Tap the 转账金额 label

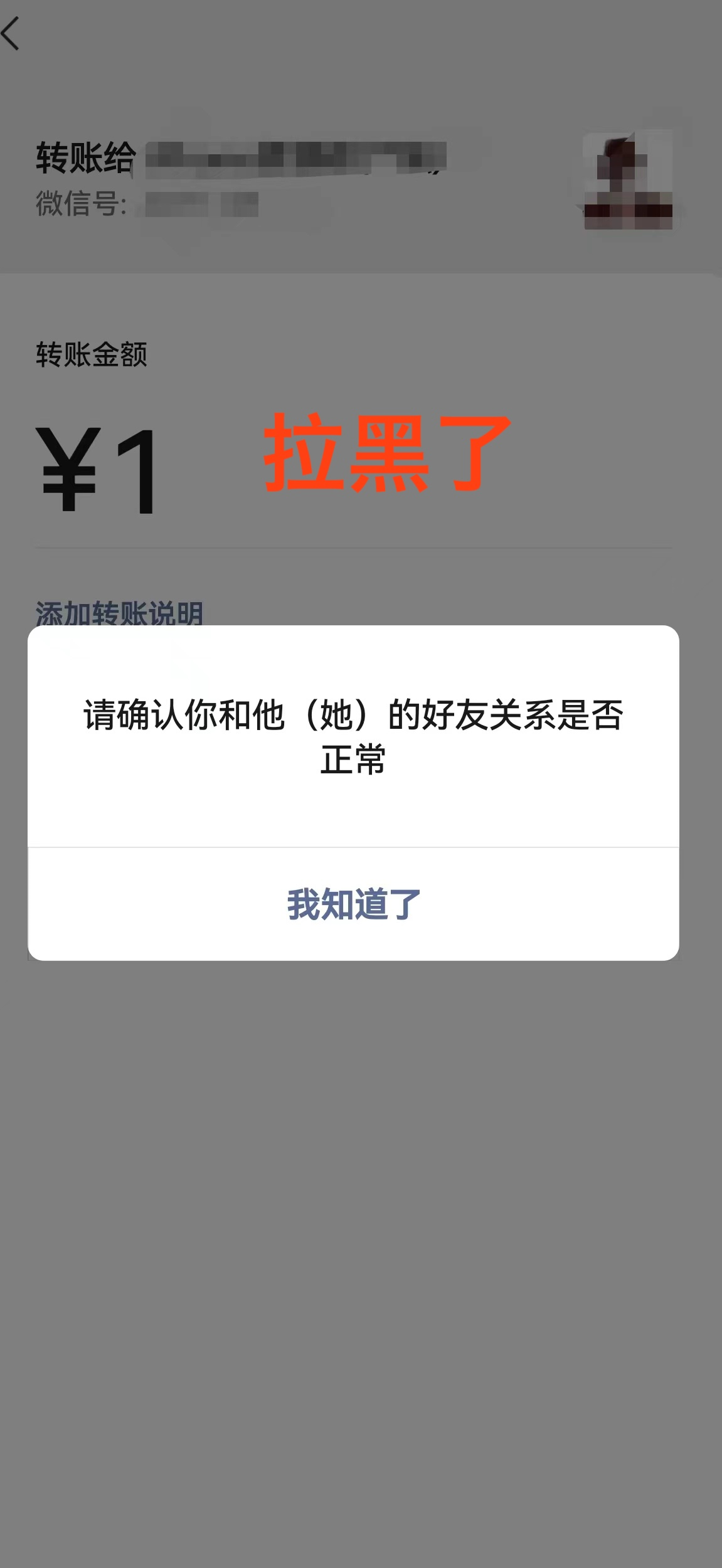point(91,354)
